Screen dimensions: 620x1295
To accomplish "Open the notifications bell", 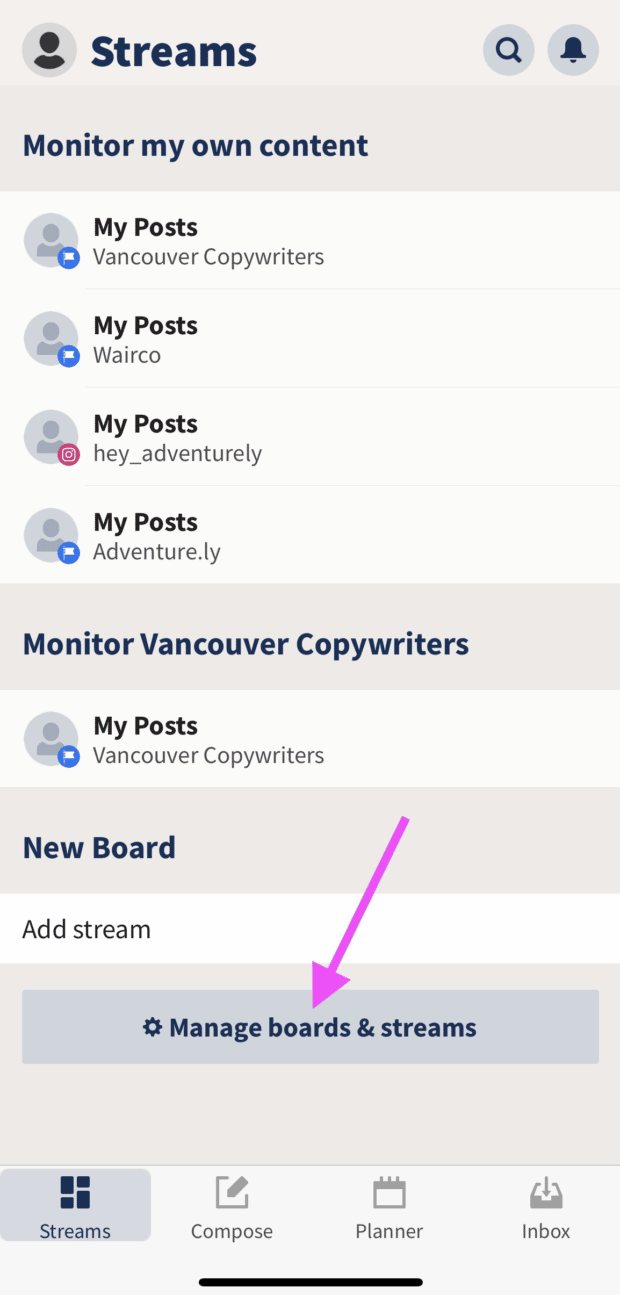I will [573, 50].
